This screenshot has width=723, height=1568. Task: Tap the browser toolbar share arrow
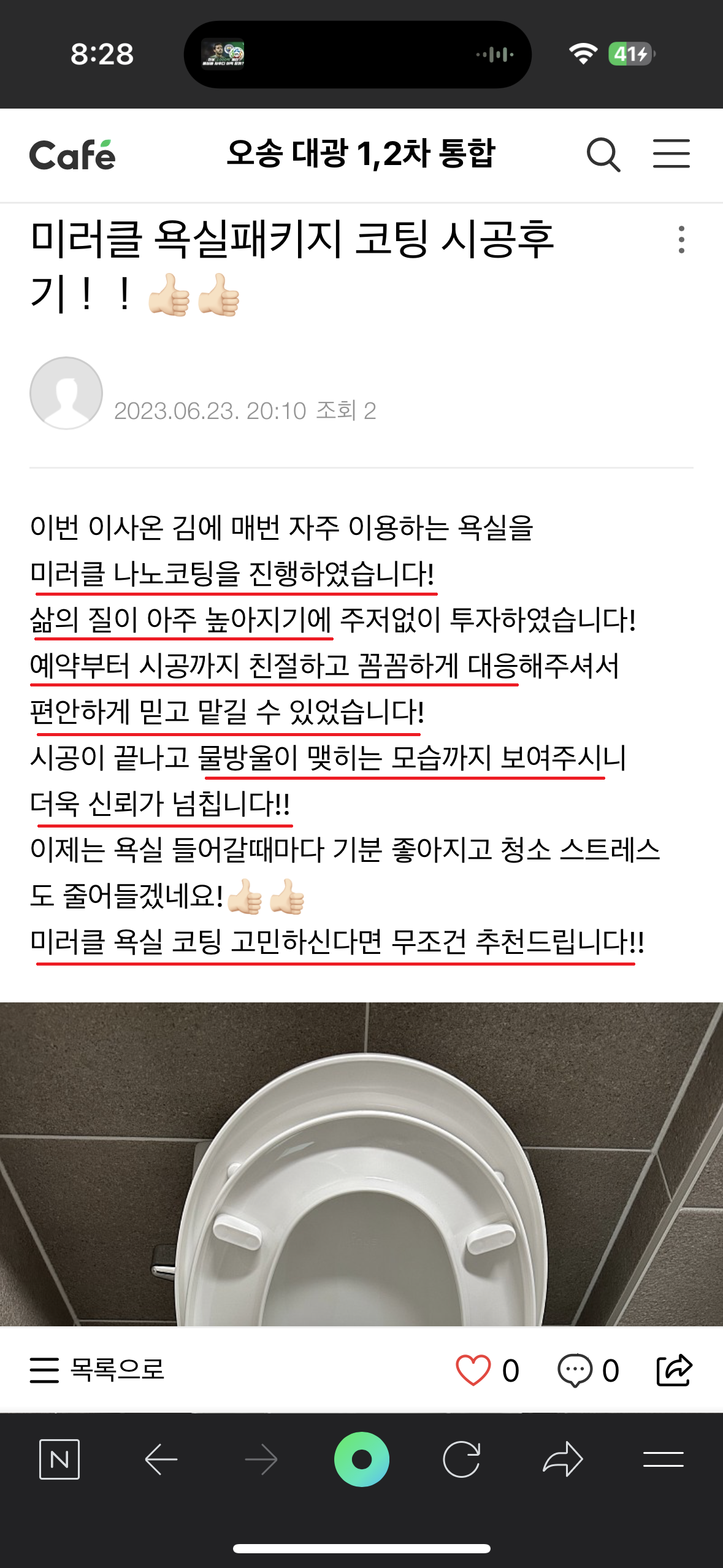pyautogui.click(x=562, y=1459)
